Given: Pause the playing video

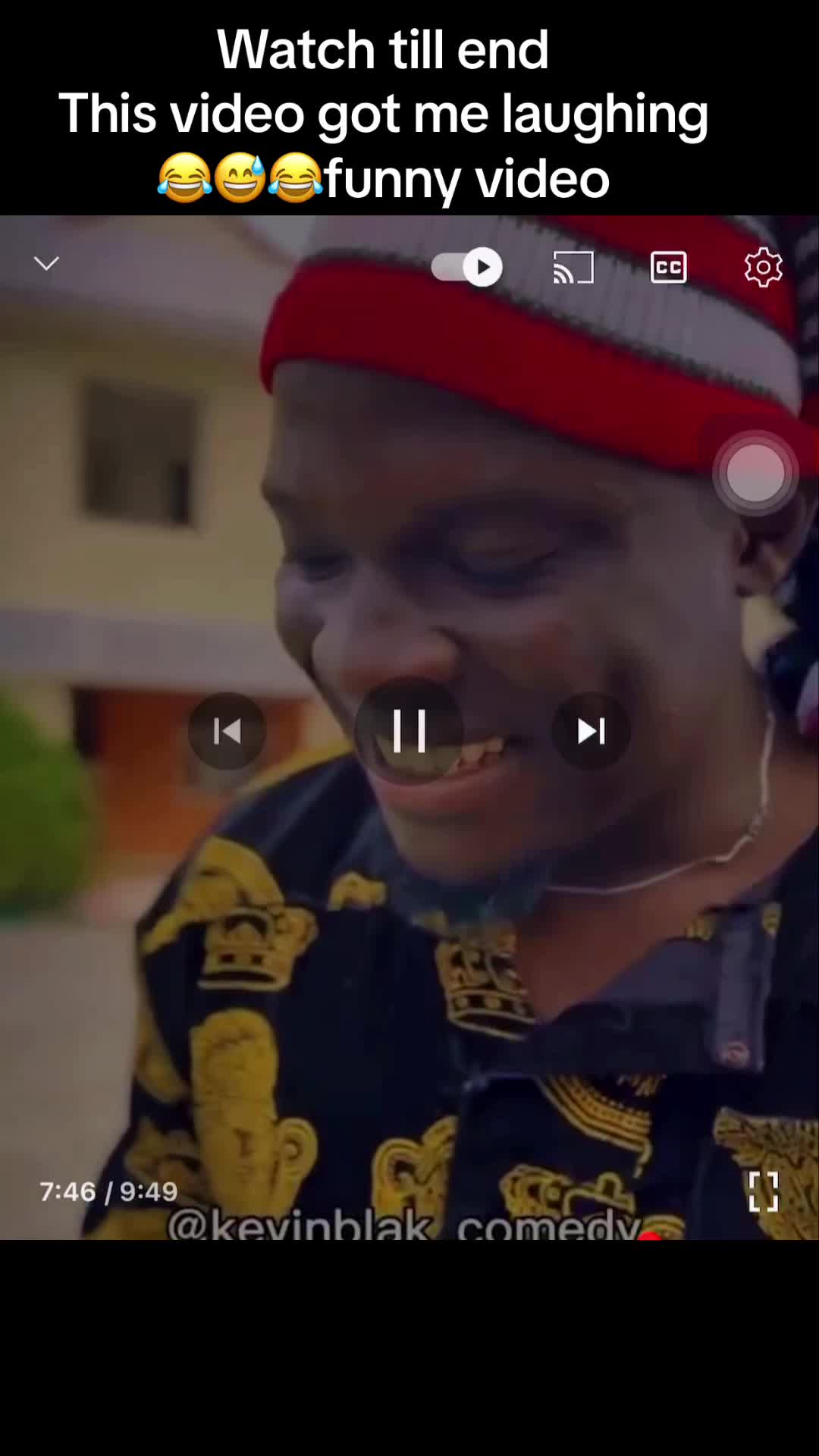Looking at the screenshot, I should click(409, 731).
